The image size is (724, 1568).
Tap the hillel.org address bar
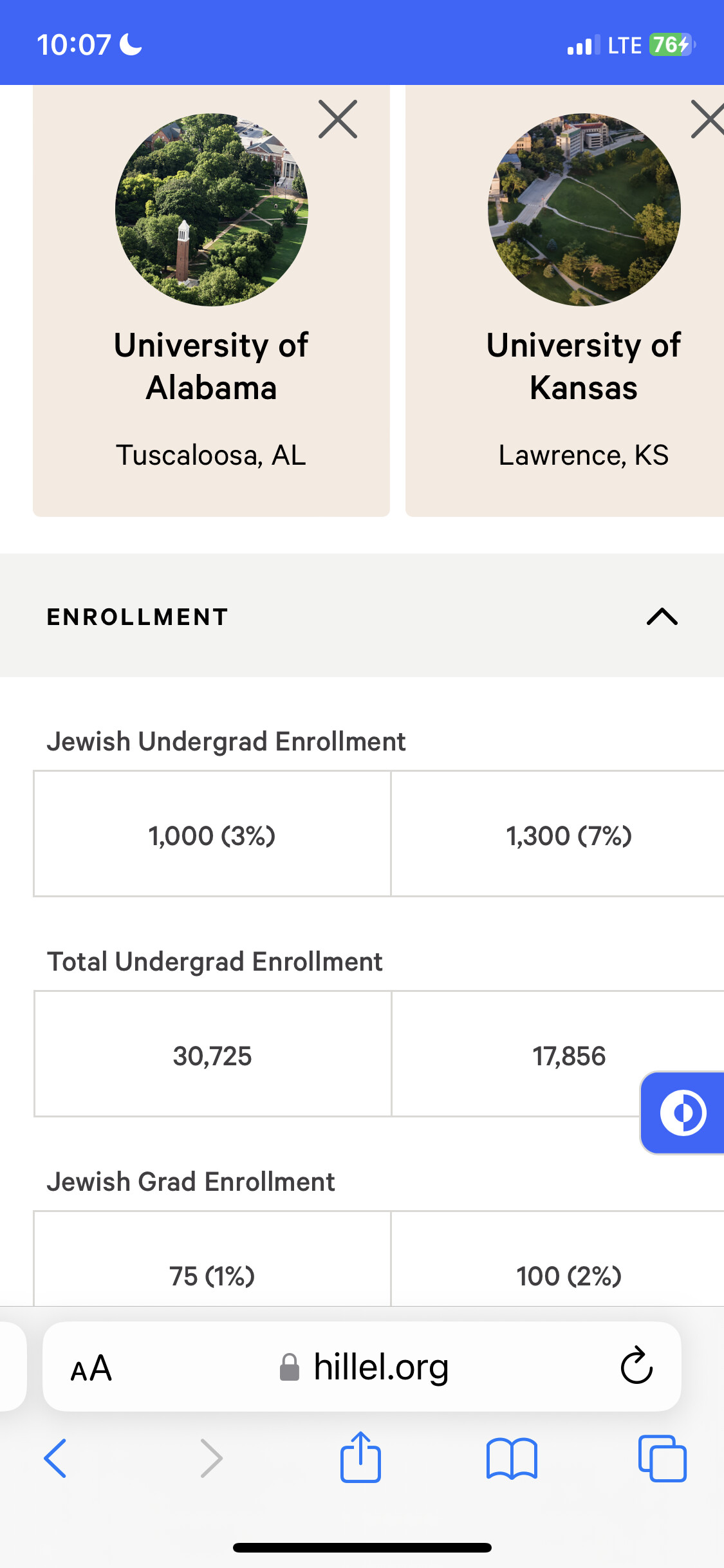point(363,1367)
